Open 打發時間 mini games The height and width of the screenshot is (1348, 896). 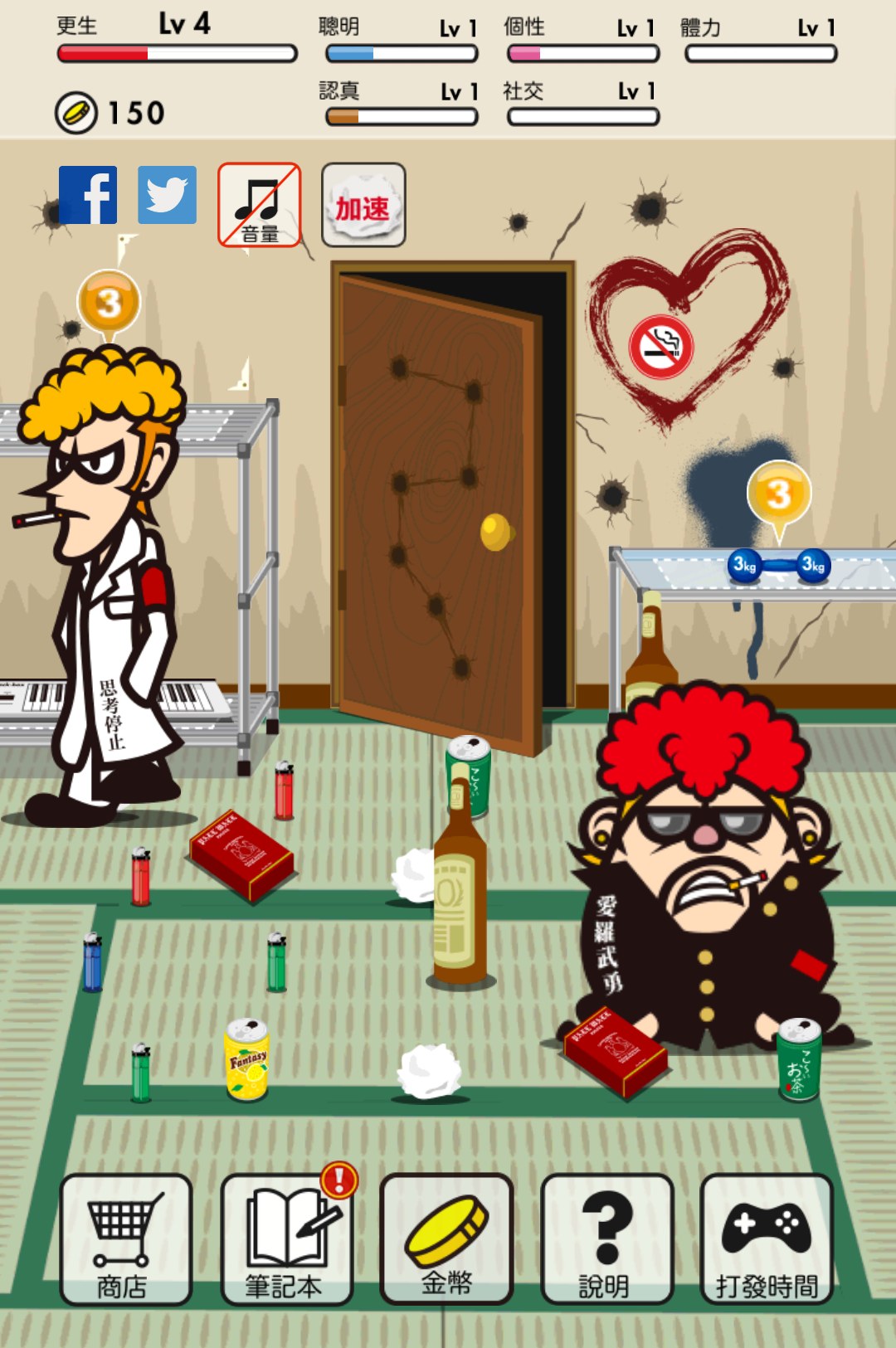(767, 1239)
